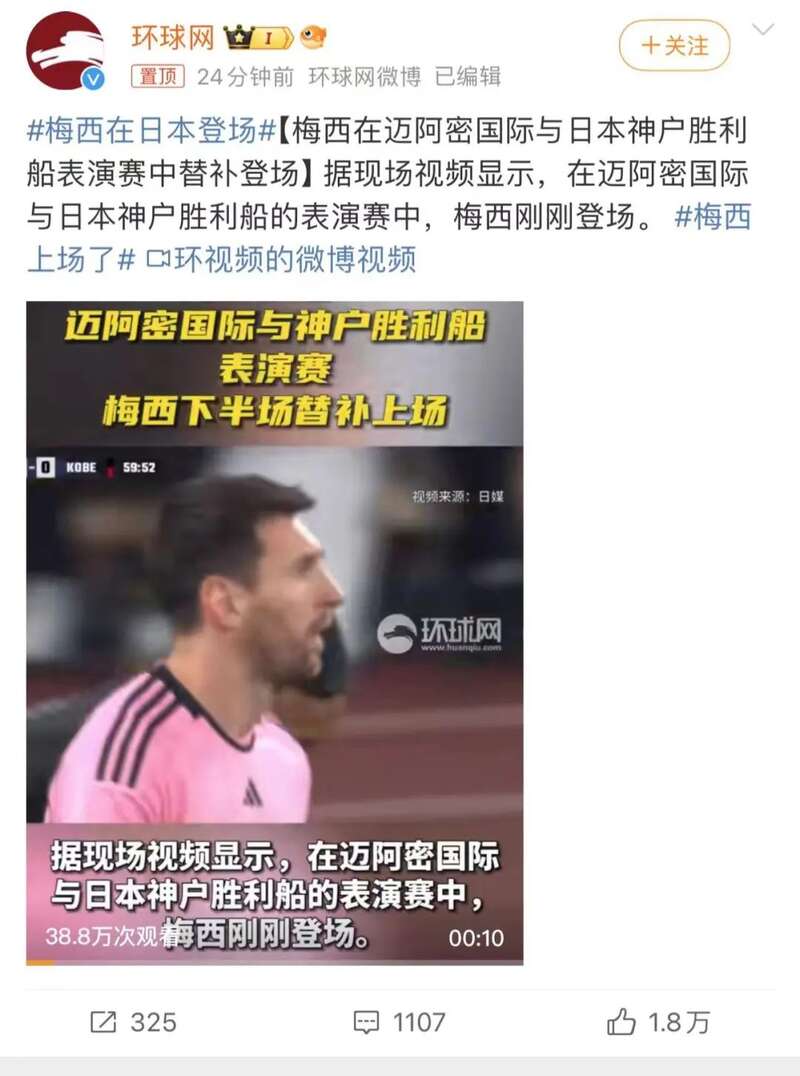Image resolution: width=800 pixels, height=1076 pixels.
Task: Like this post with 1.8万 likes
Action: coord(658,1021)
